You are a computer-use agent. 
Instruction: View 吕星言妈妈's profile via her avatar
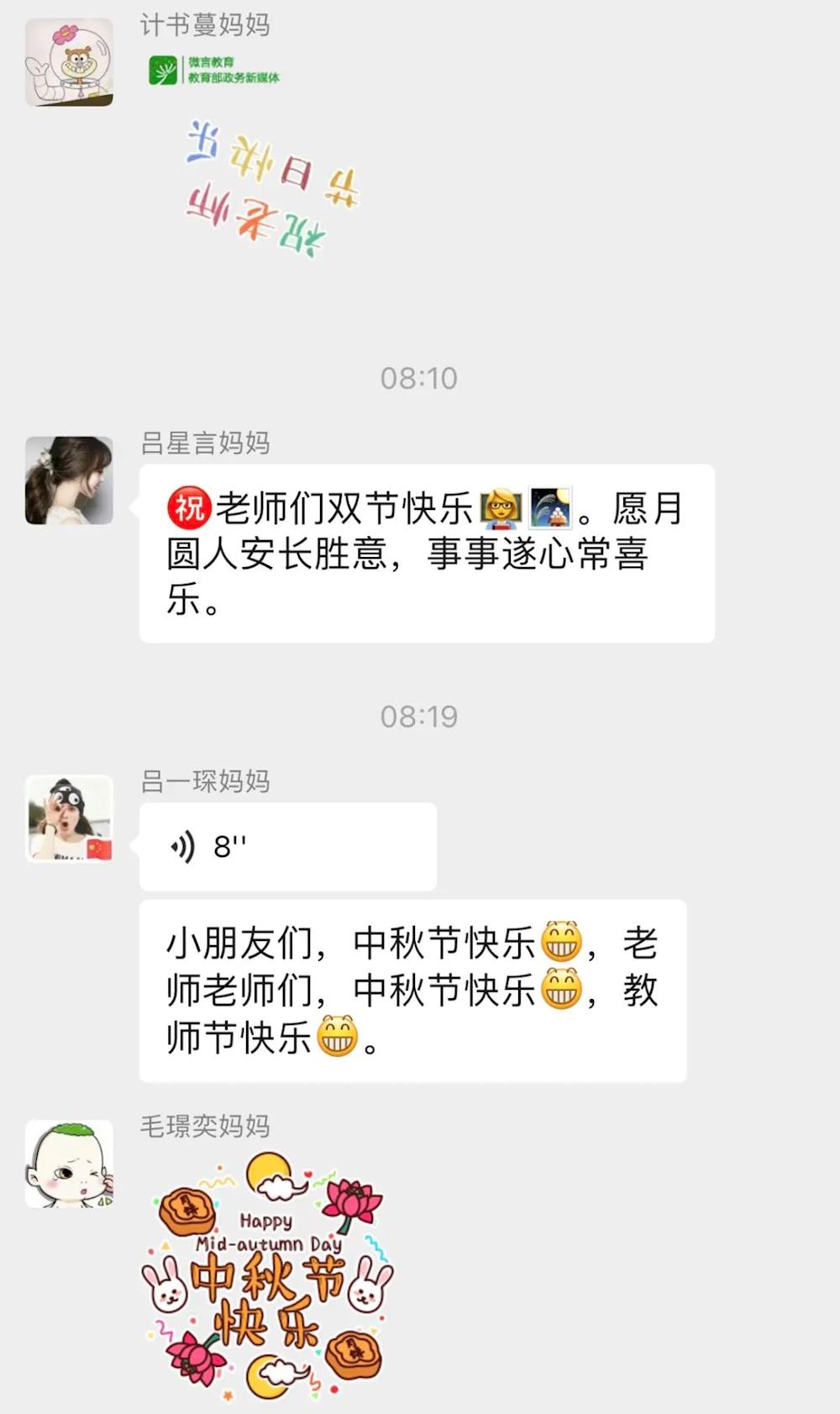[x=69, y=481]
